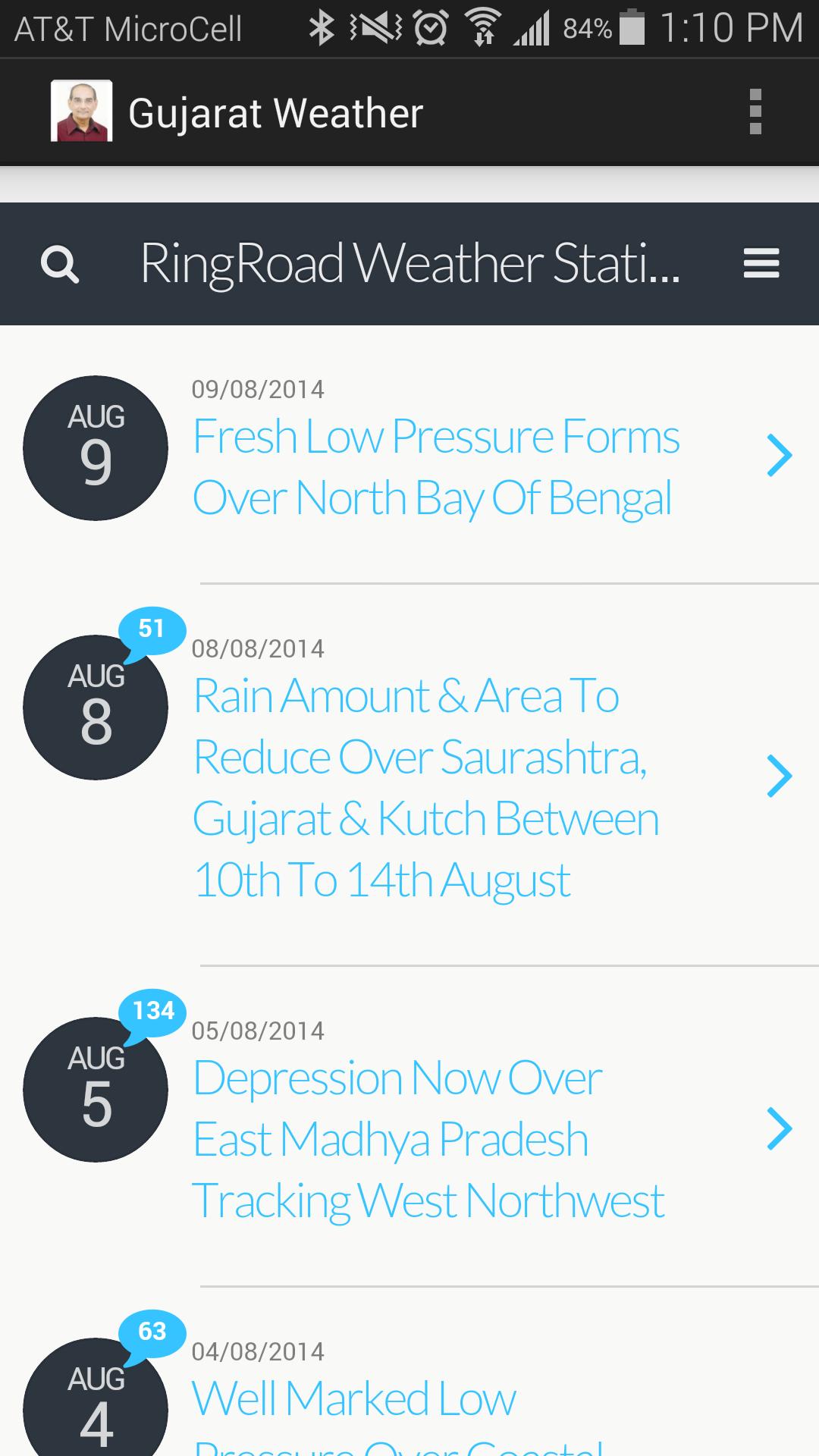Open the hamburger menu button
The height and width of the screenshot is (1456, 819).
(x=761, y=264)
